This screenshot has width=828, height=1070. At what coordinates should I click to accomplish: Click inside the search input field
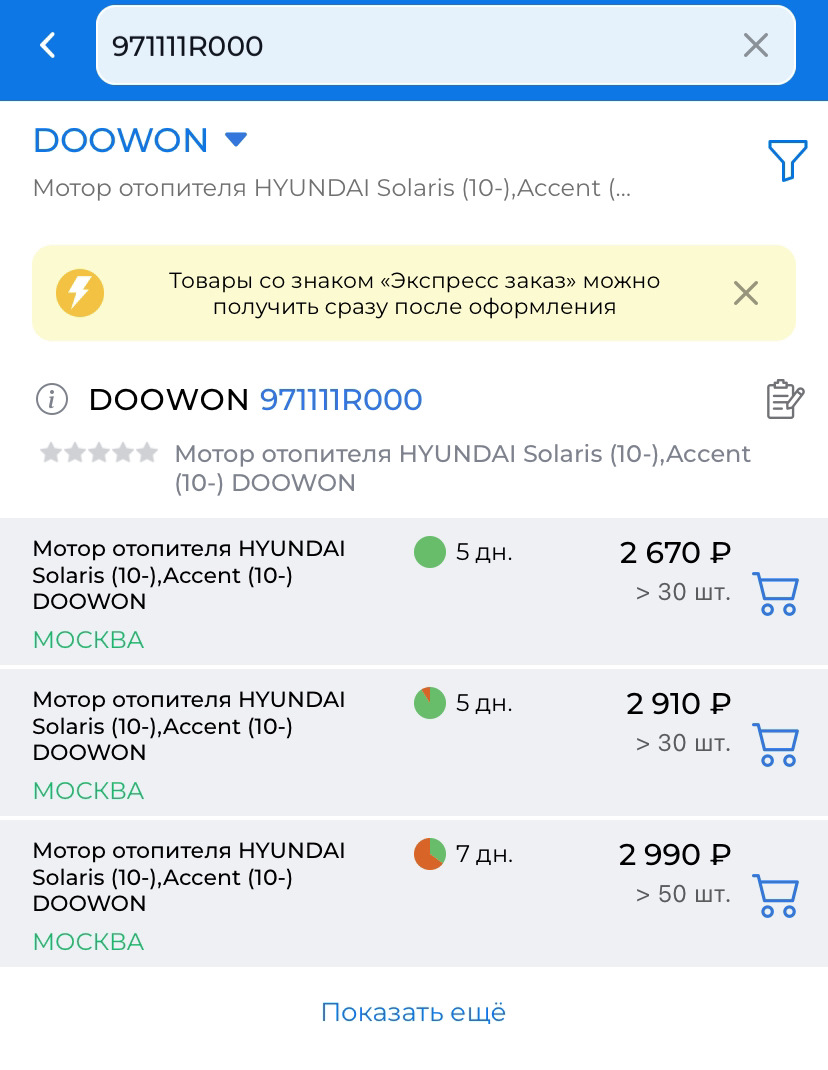coord(400,45)
